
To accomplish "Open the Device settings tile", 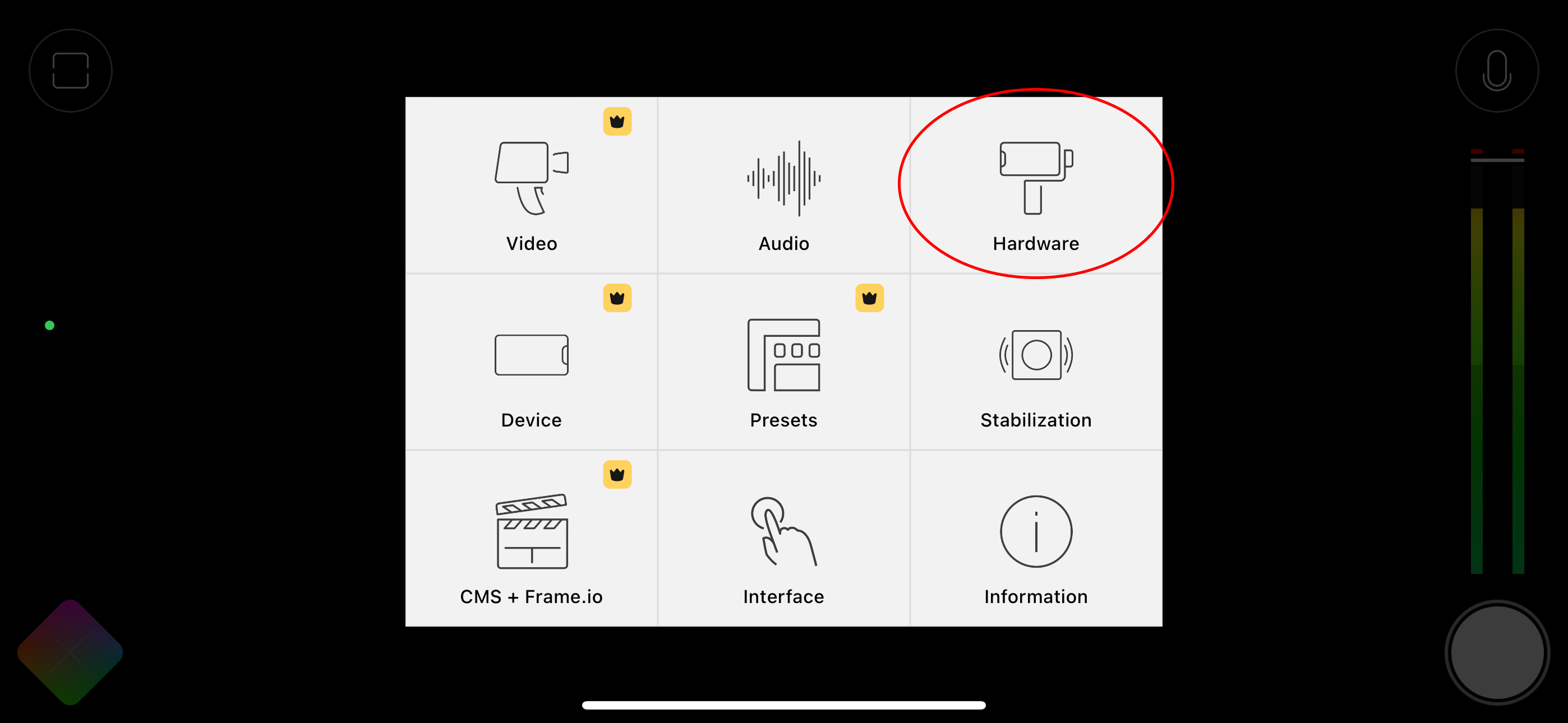I will pos(532,362).
